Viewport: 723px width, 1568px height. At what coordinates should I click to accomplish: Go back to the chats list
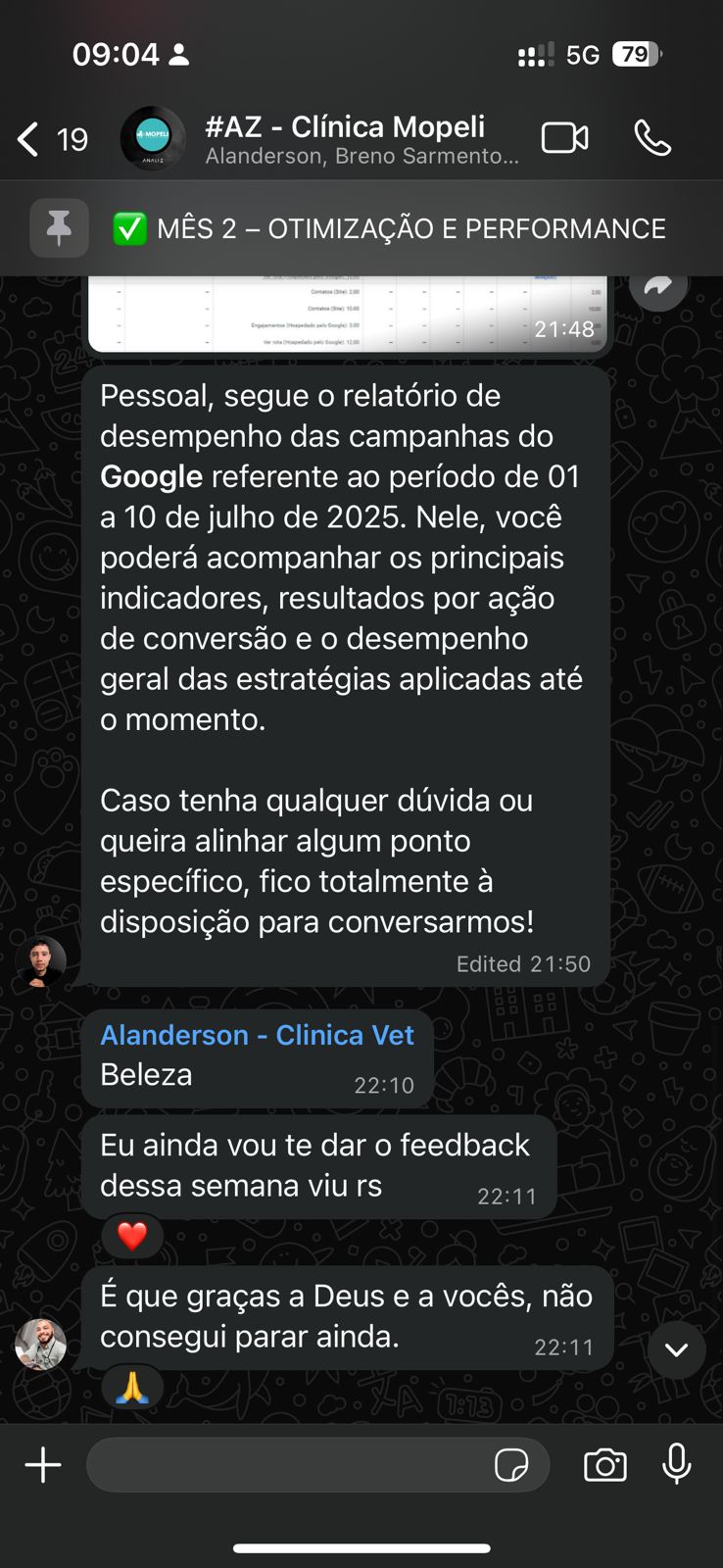tap(29, 139)
